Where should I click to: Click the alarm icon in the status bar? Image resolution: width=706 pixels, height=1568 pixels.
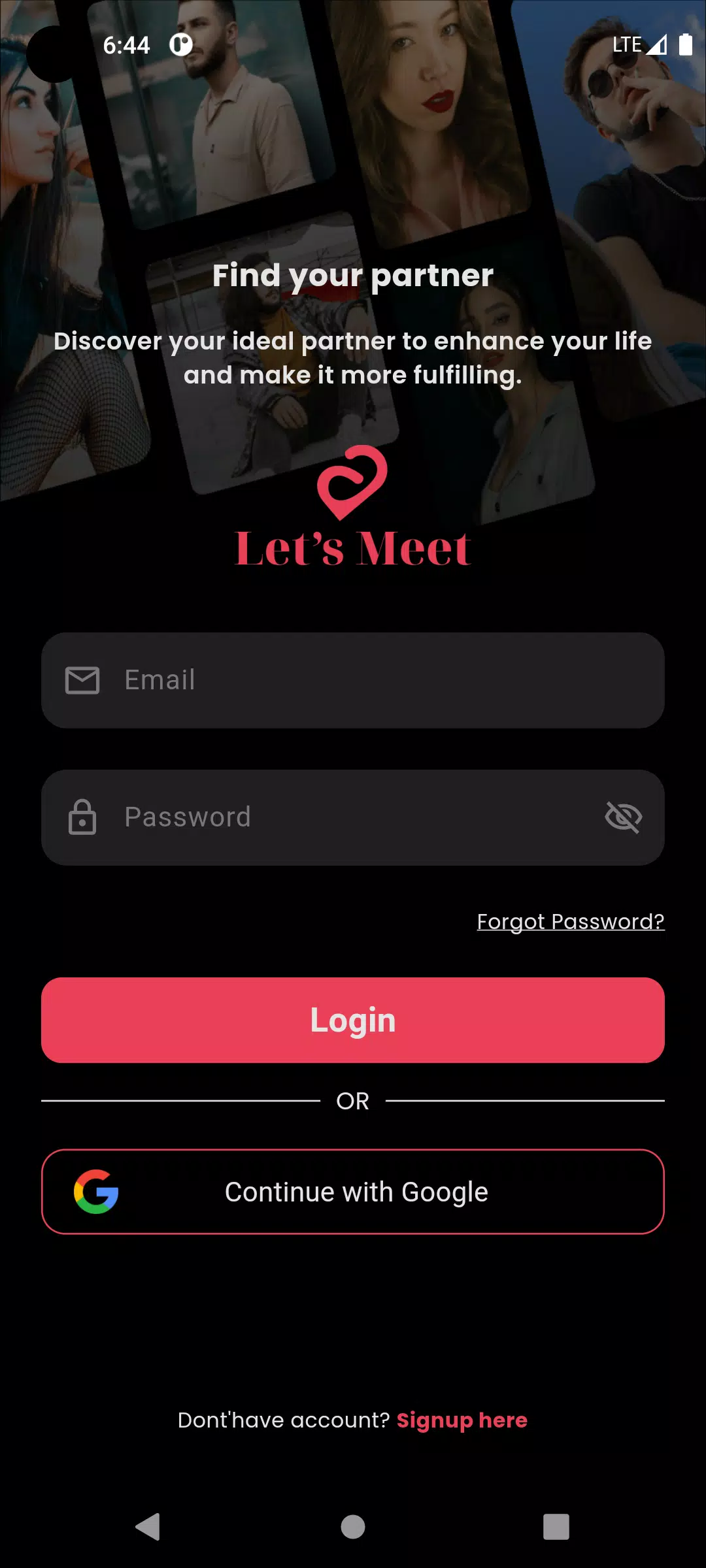[180, 44]
